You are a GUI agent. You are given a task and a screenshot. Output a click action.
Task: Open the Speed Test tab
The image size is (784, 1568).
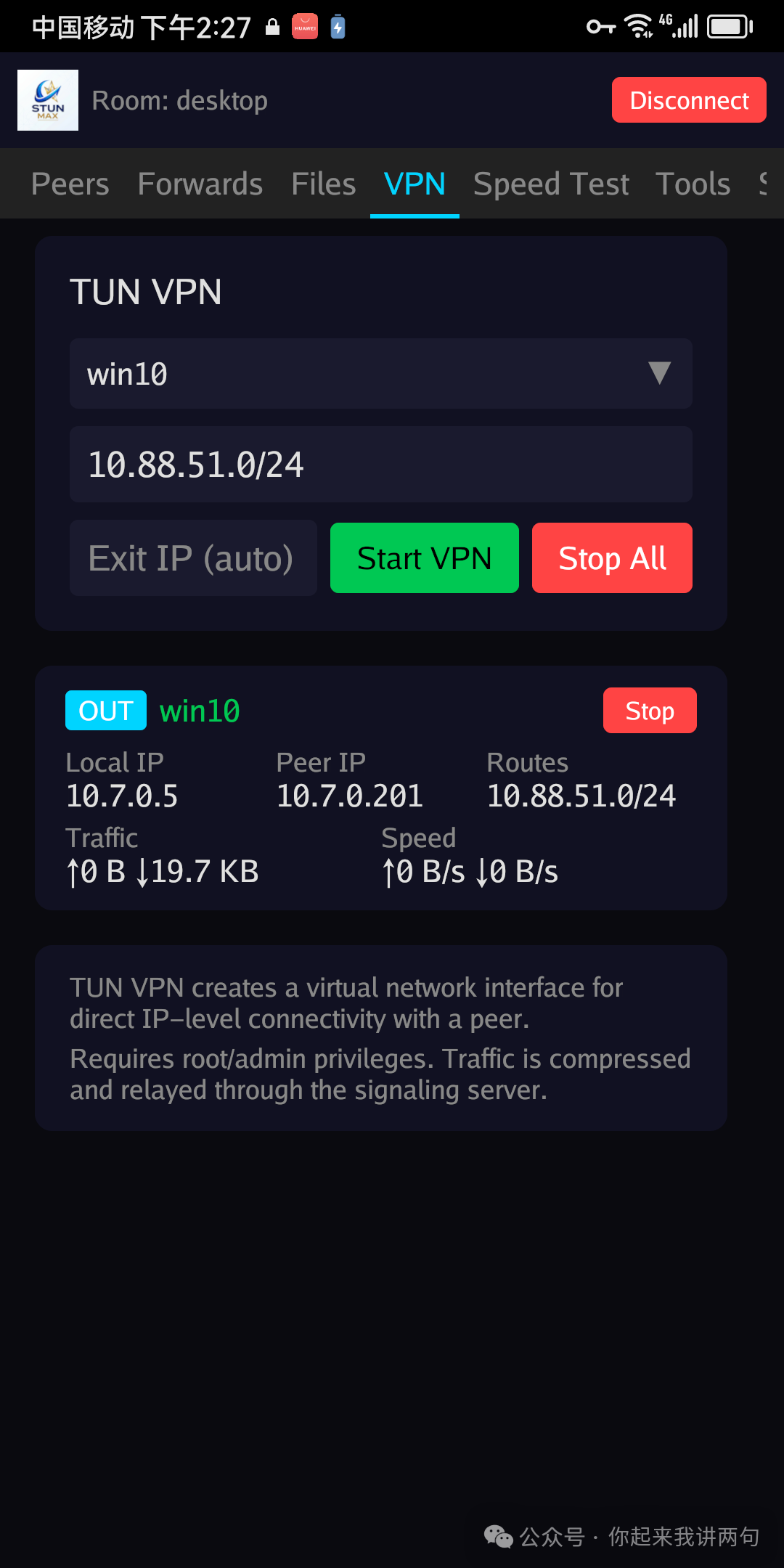(551, 184)
